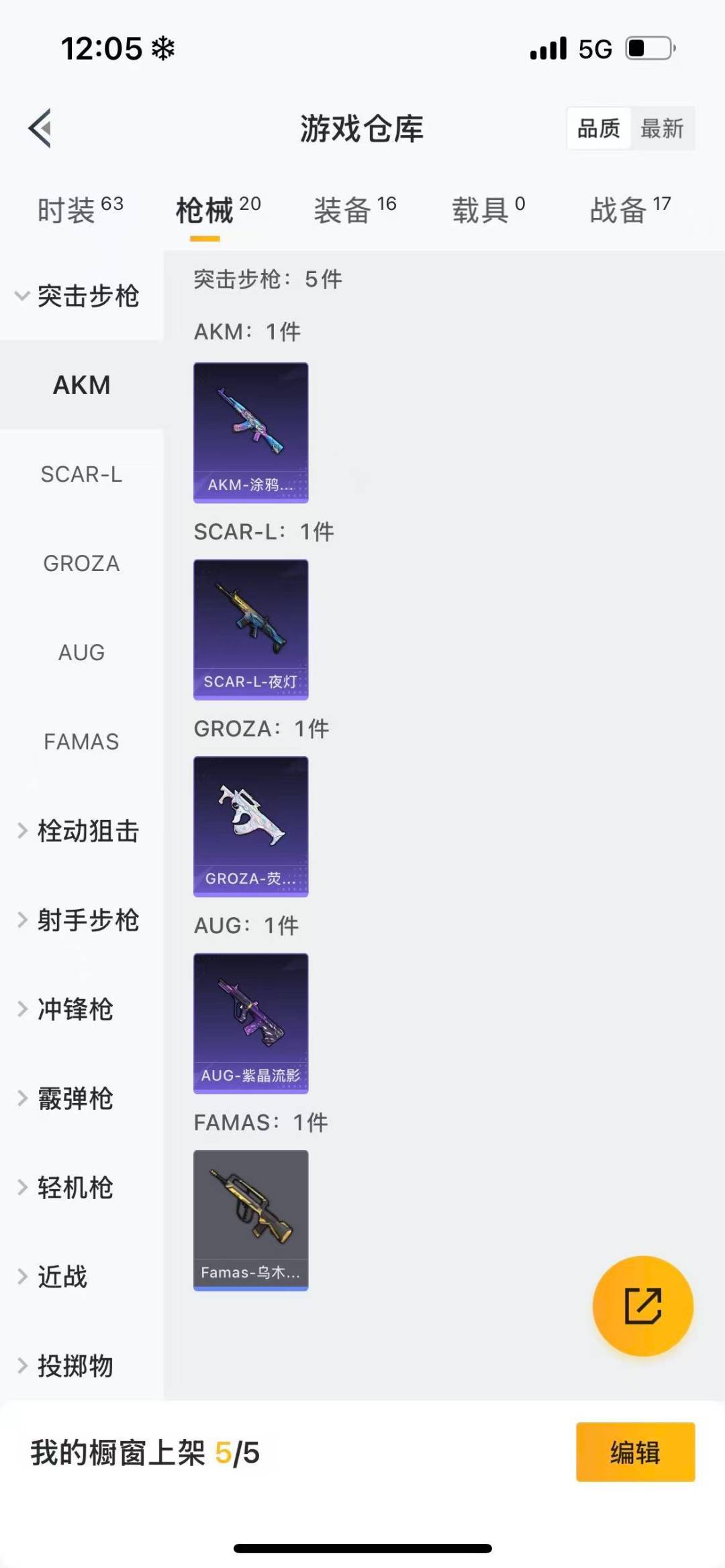Jump to GROZA in the side list
Viewport: 725px width, 1568px height.
[81, 564]
